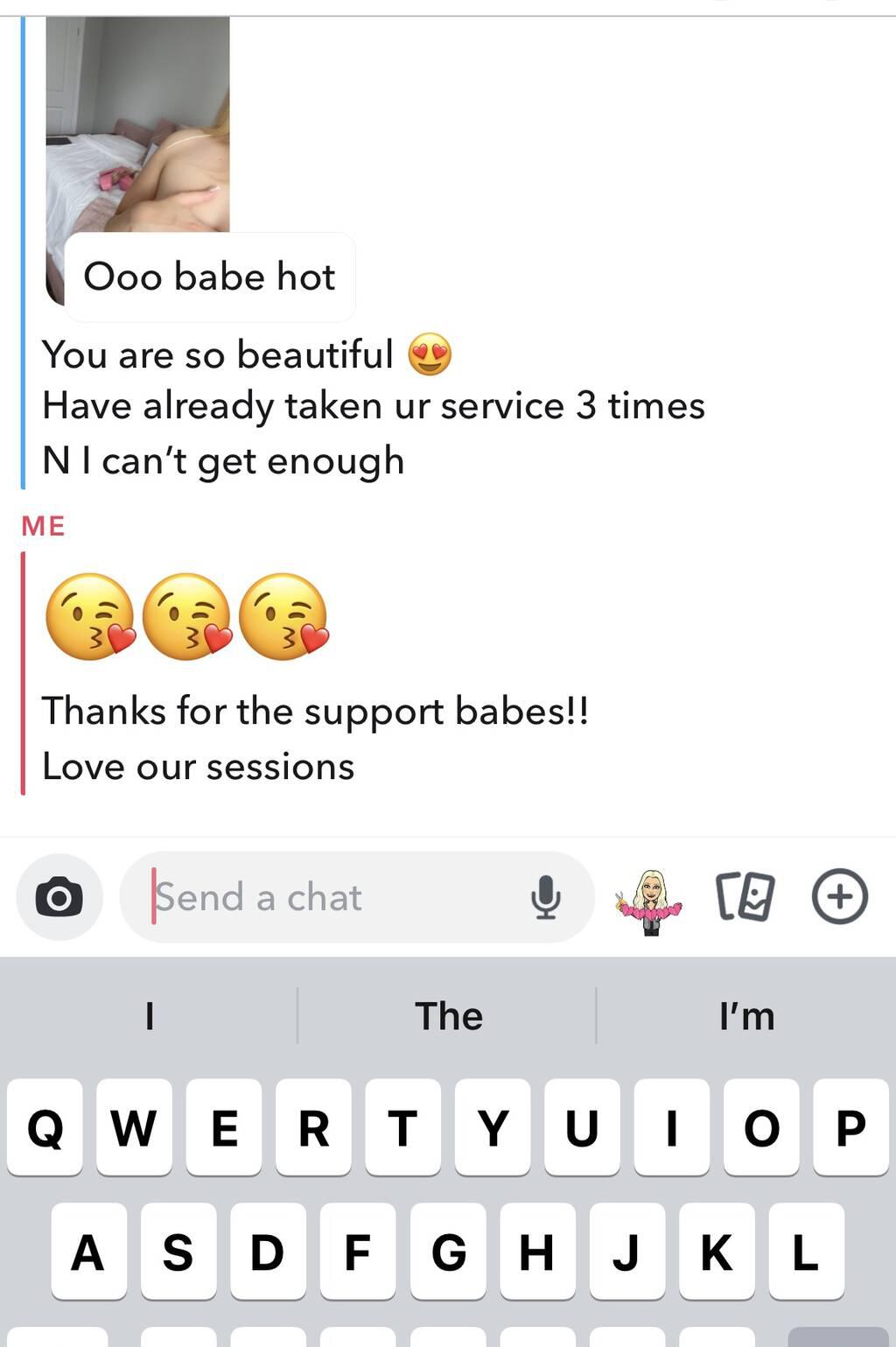The height and width of the screenshot is (1347, 896).
Task: Open the plus more-options button
Action: [x=840, y=897]
